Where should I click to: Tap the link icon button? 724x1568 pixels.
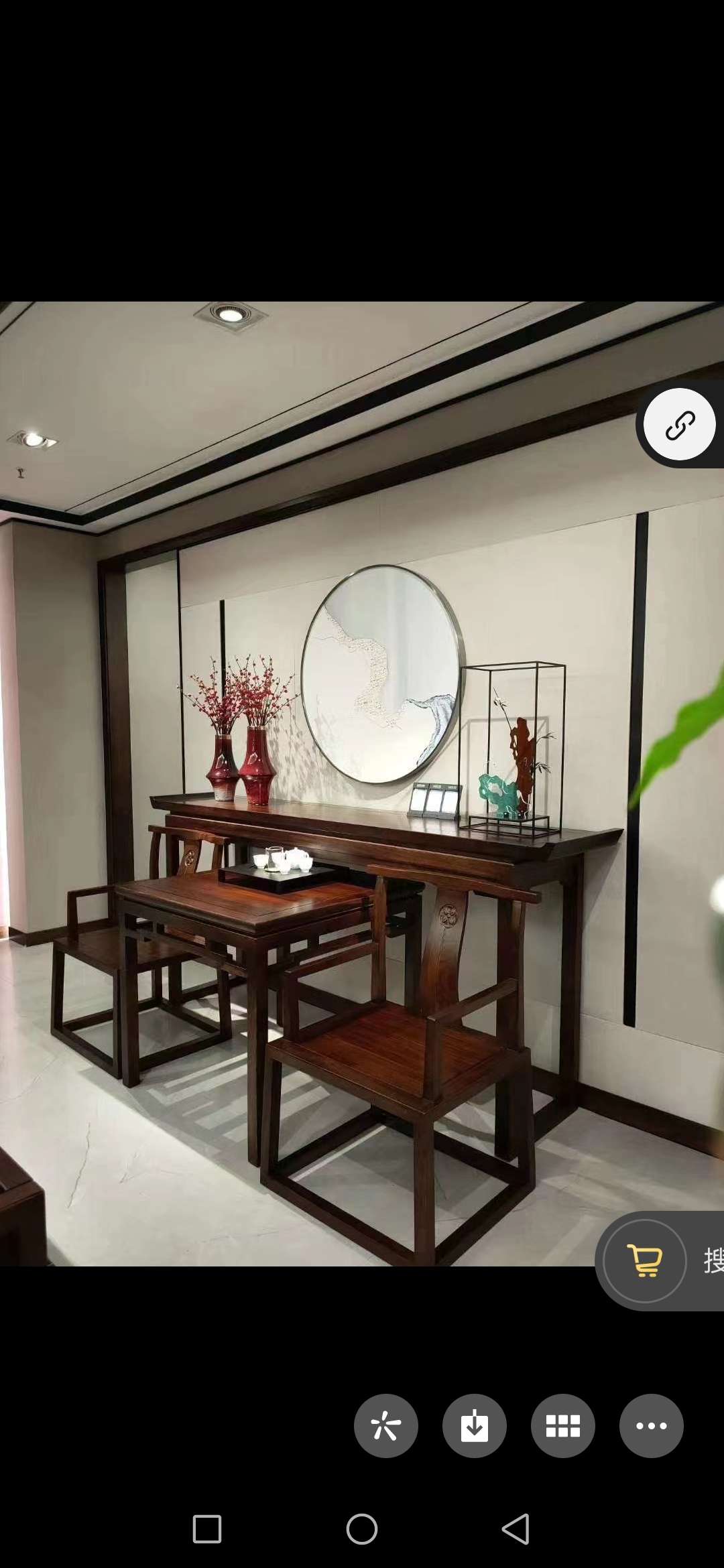[x=679, y=425]
